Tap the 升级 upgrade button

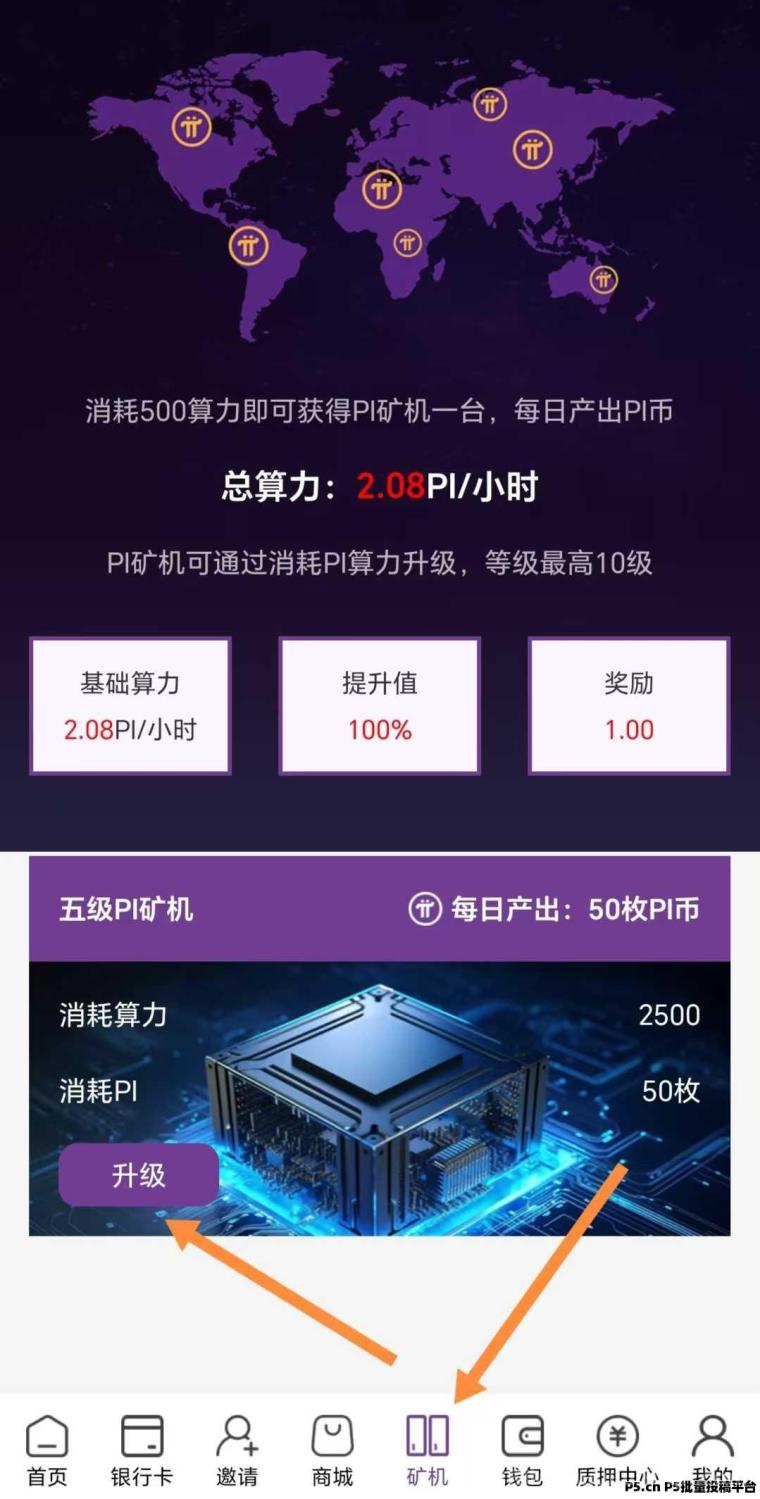(138, 1175)
